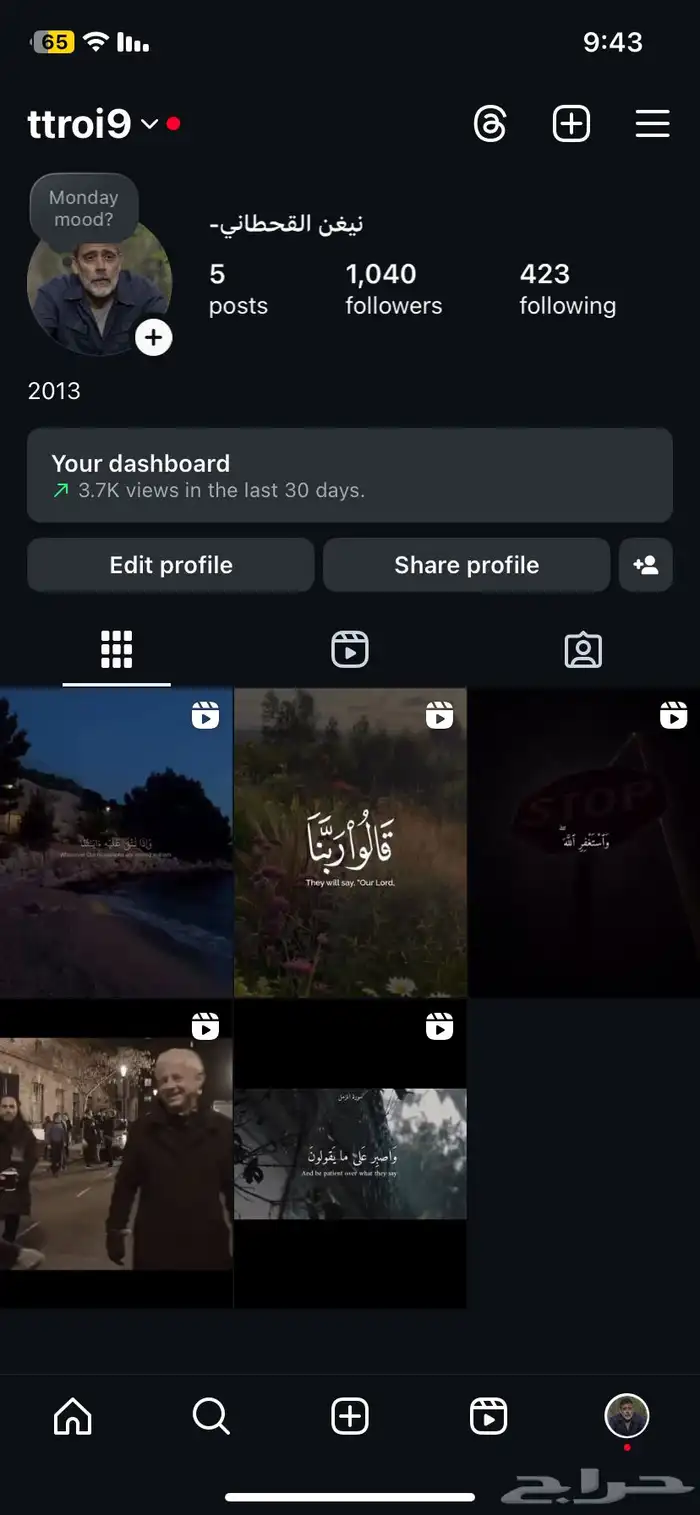The width and height of the screenshot is (700, 1515).
Task: Switch to the tagged photos tab
Action: click(x=583, y=650)
